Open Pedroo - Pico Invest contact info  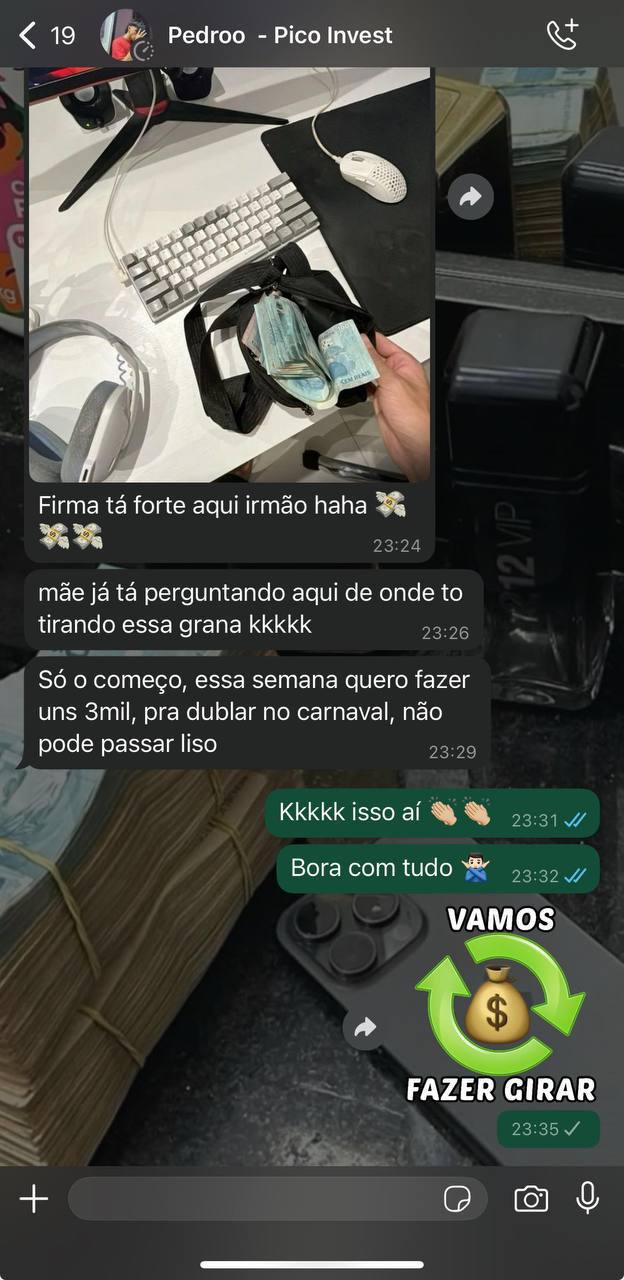[280, 36]
